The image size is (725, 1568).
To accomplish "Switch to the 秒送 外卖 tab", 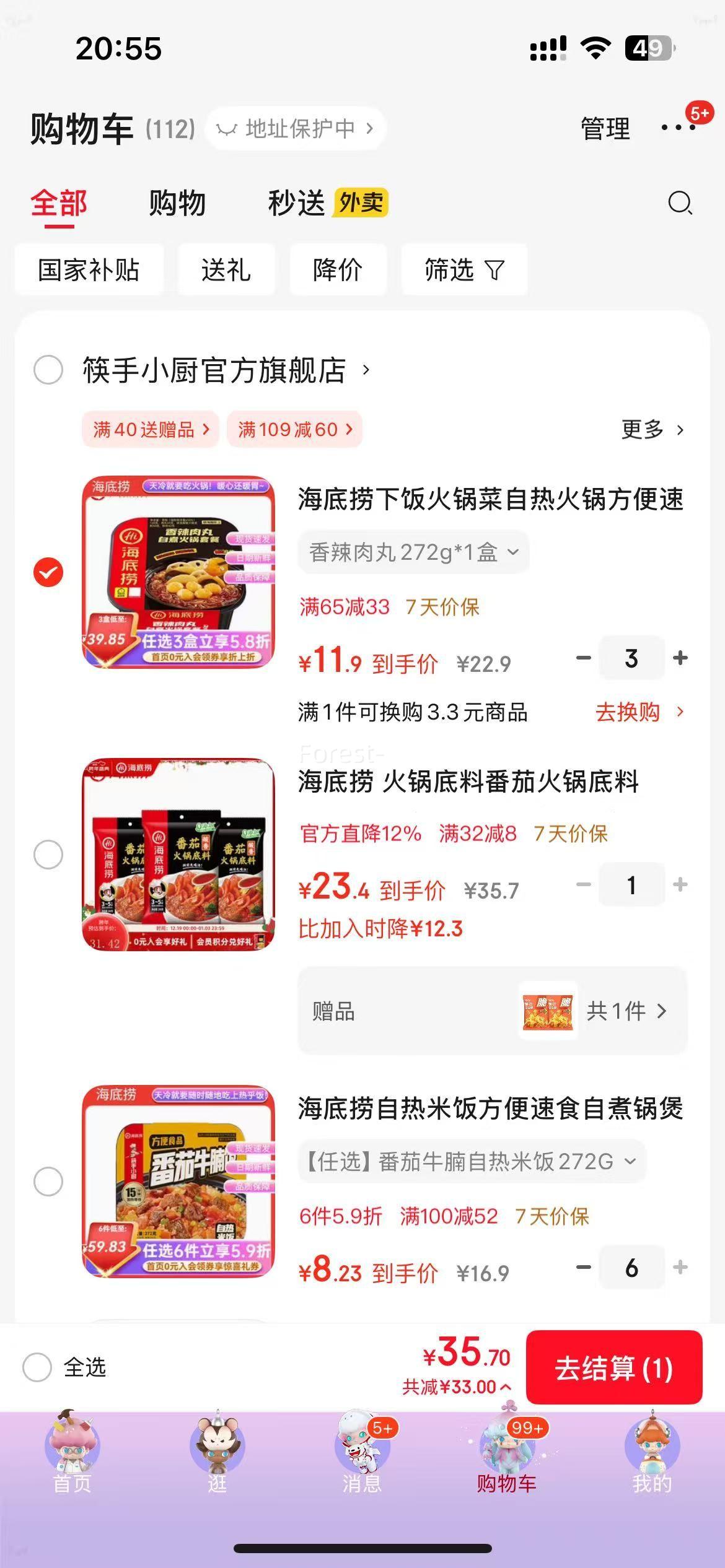I will 327,203.
